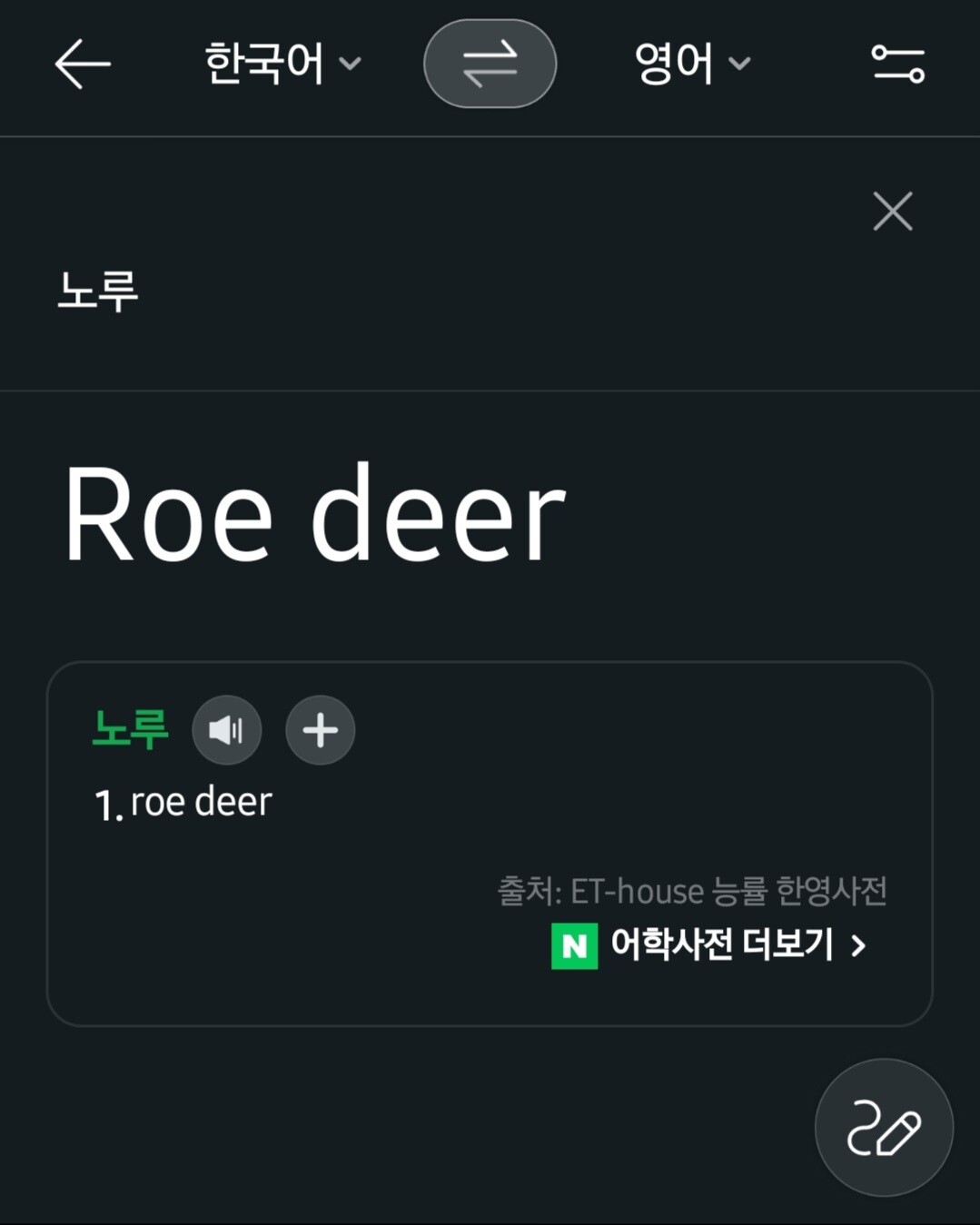
Task: Open 어학사전 더보기 link
Action: [x=709, y=945]
